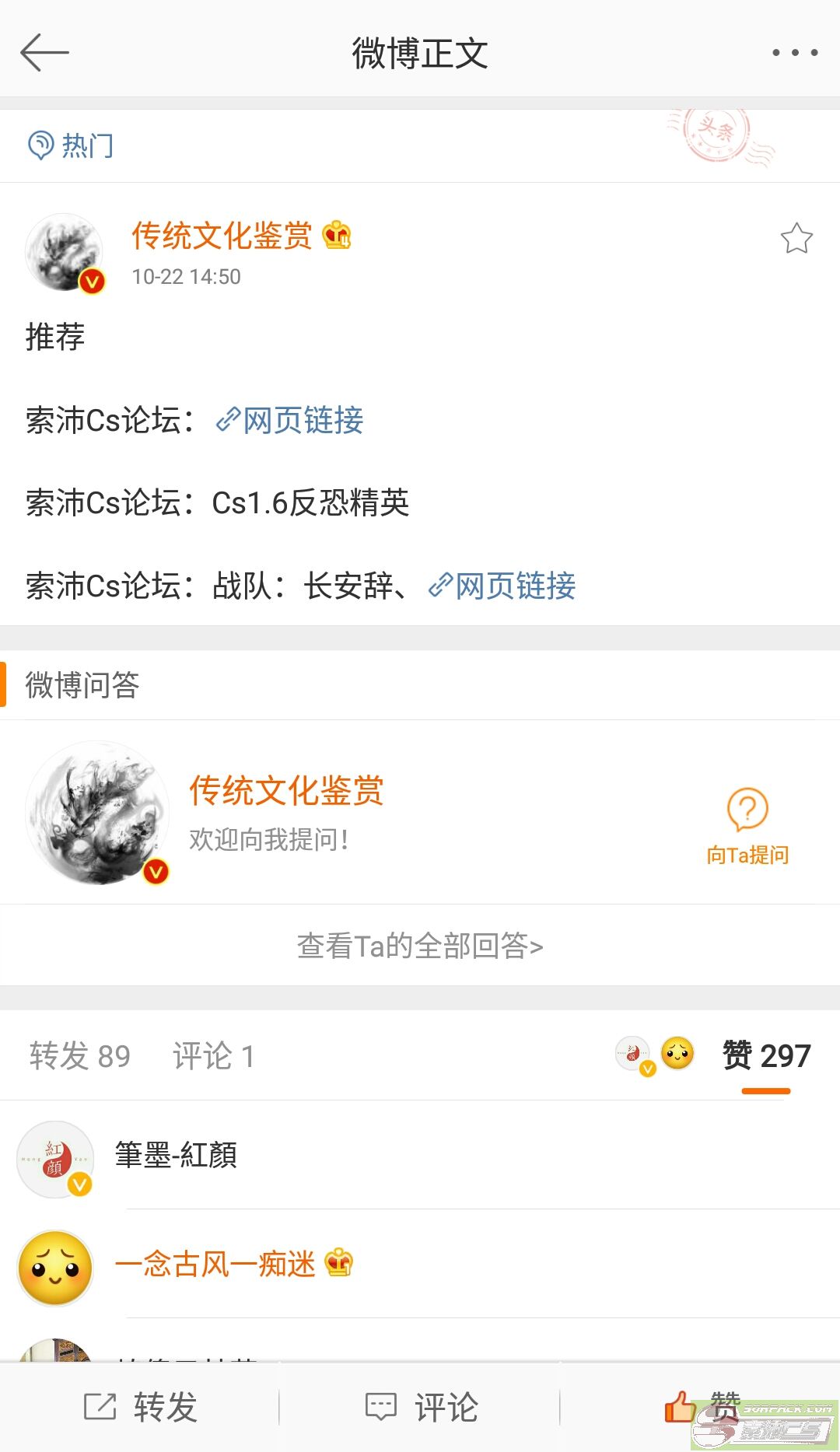Tap the 热门 hot tag

[72, 145]
